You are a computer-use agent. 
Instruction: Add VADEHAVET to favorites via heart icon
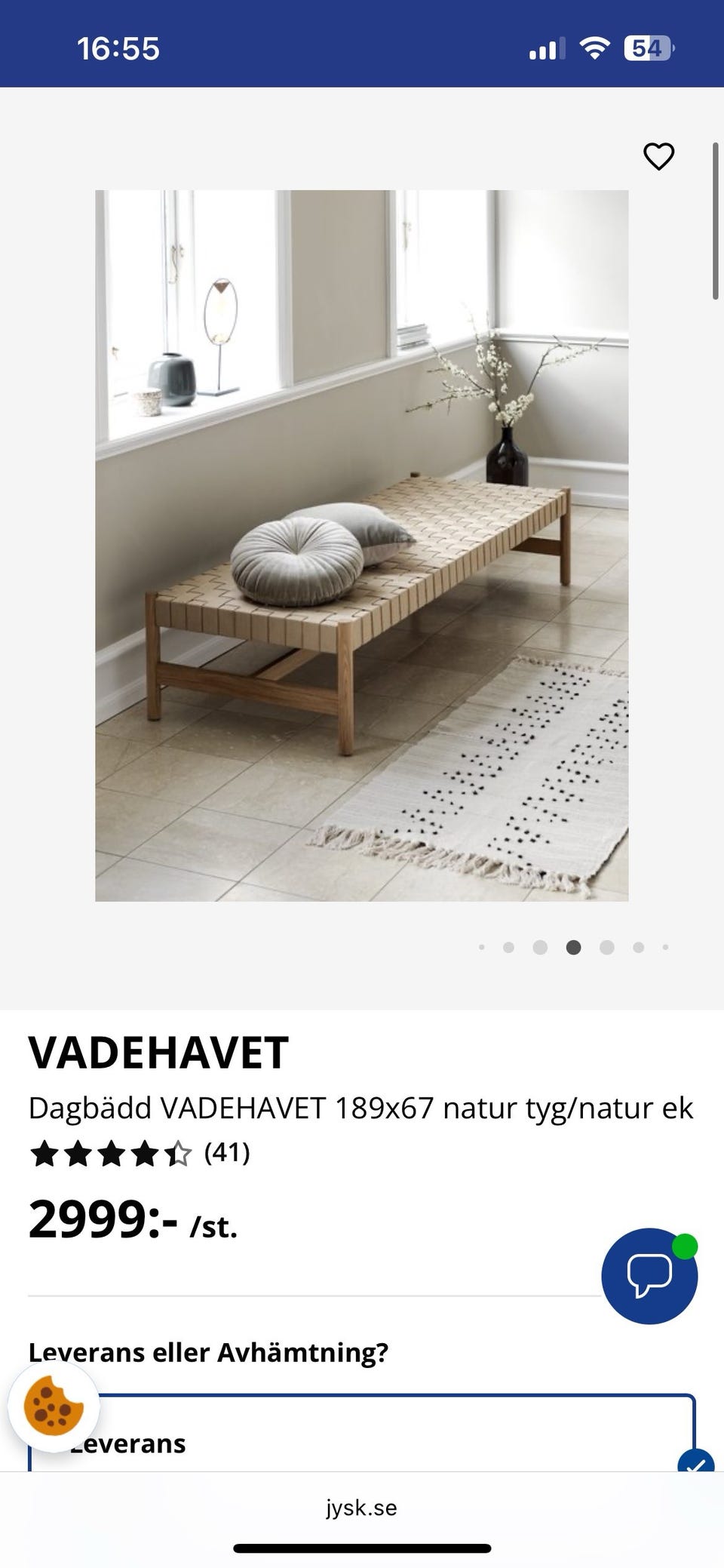(x=658, y=157)
